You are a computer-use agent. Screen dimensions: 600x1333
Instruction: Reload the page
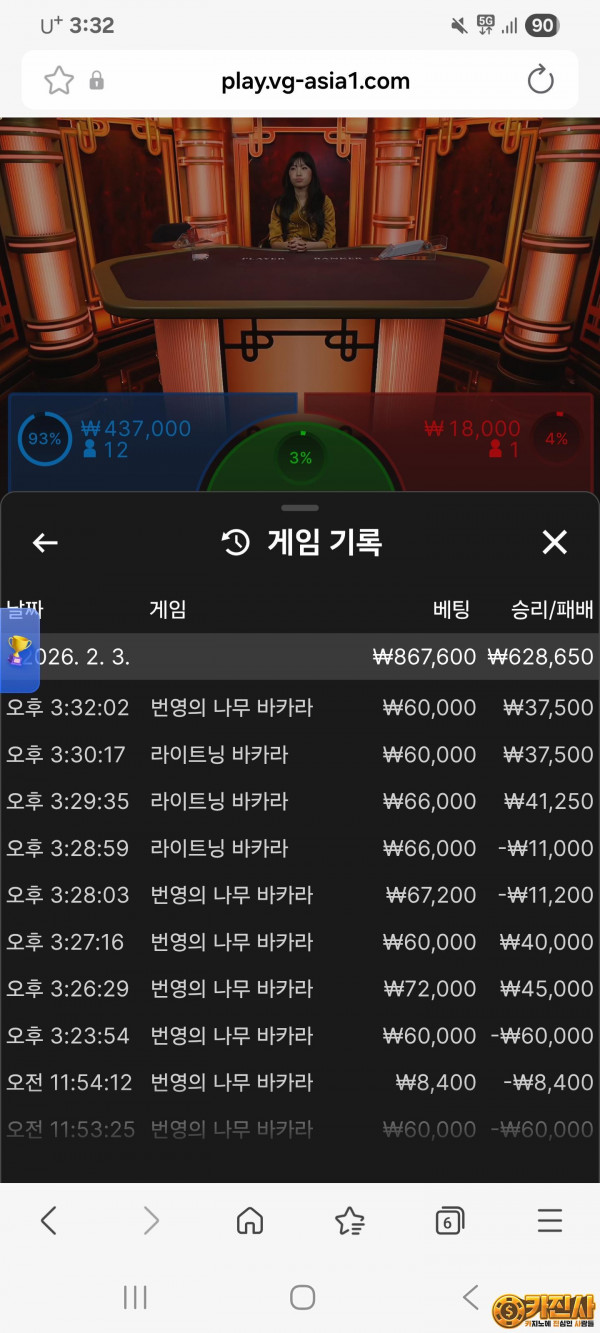tap(540, 81)
